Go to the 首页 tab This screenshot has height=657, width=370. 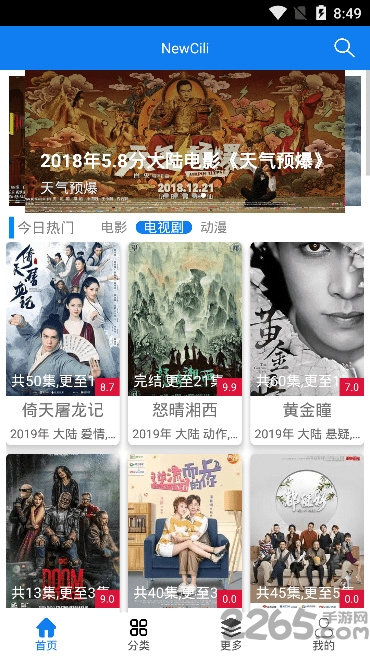coord(46,634)
